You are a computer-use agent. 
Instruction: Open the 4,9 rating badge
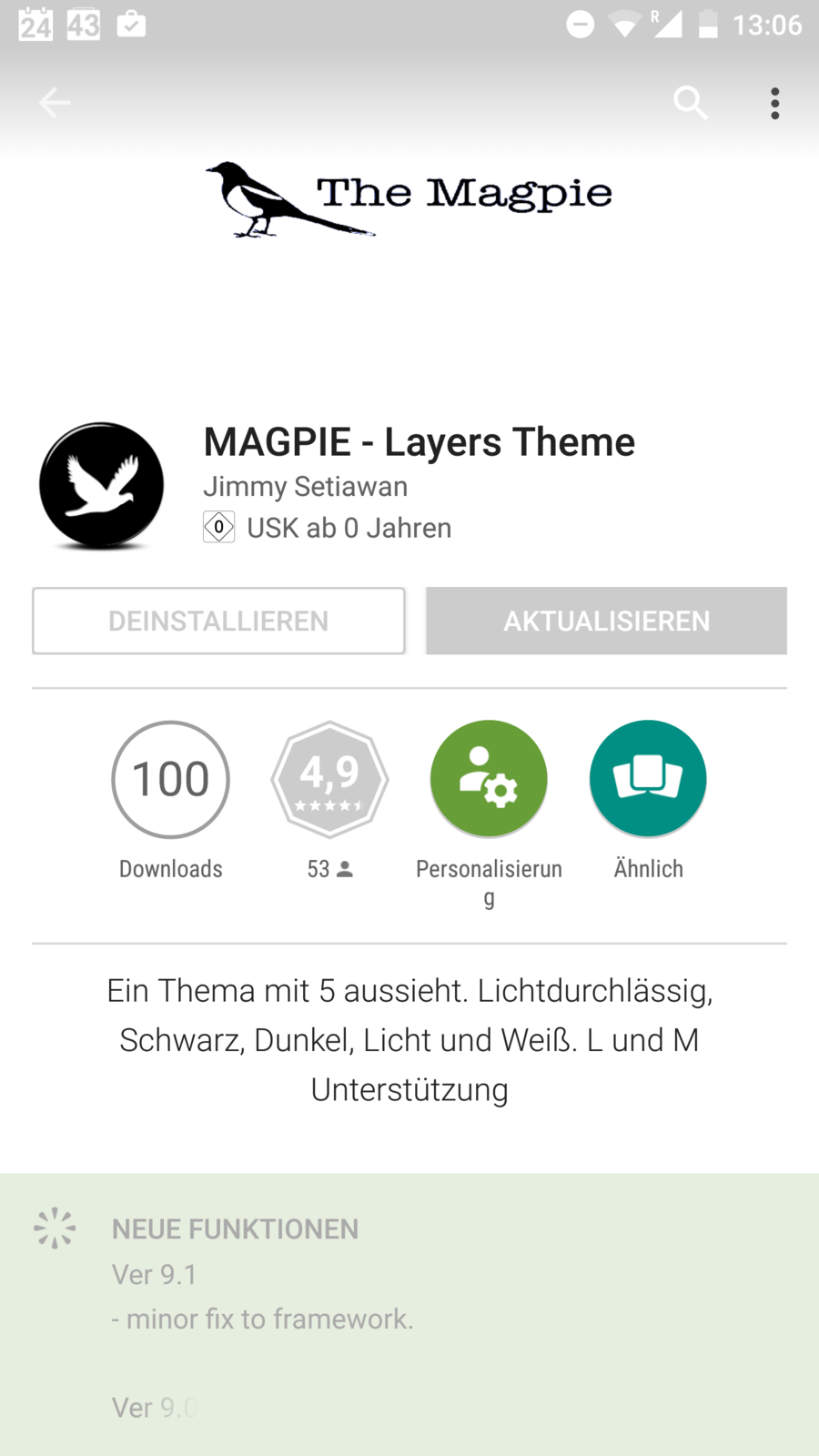[x=329, y=779]
